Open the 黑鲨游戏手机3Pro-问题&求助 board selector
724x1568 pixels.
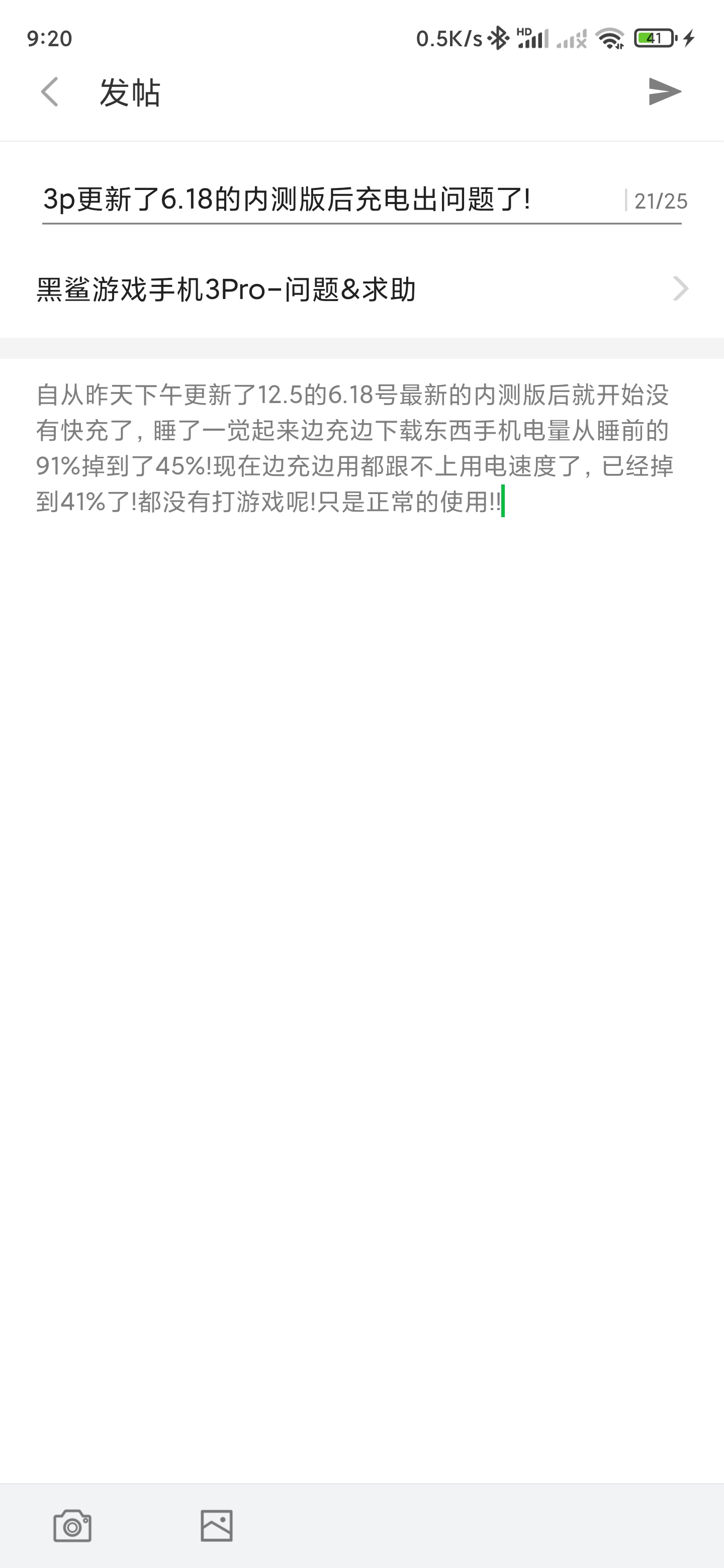tap(361, 288)
